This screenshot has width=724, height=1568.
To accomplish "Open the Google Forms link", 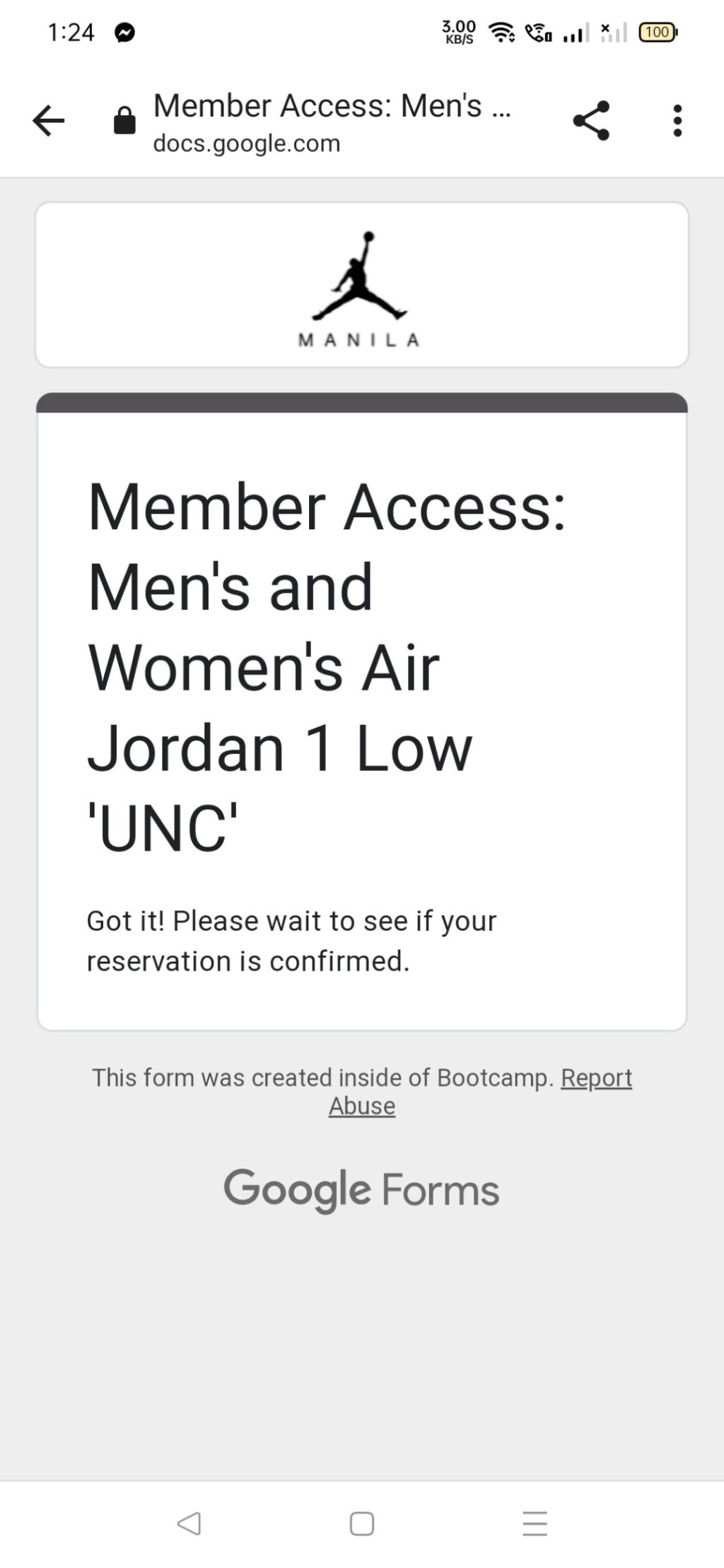I will [361, 1190].
